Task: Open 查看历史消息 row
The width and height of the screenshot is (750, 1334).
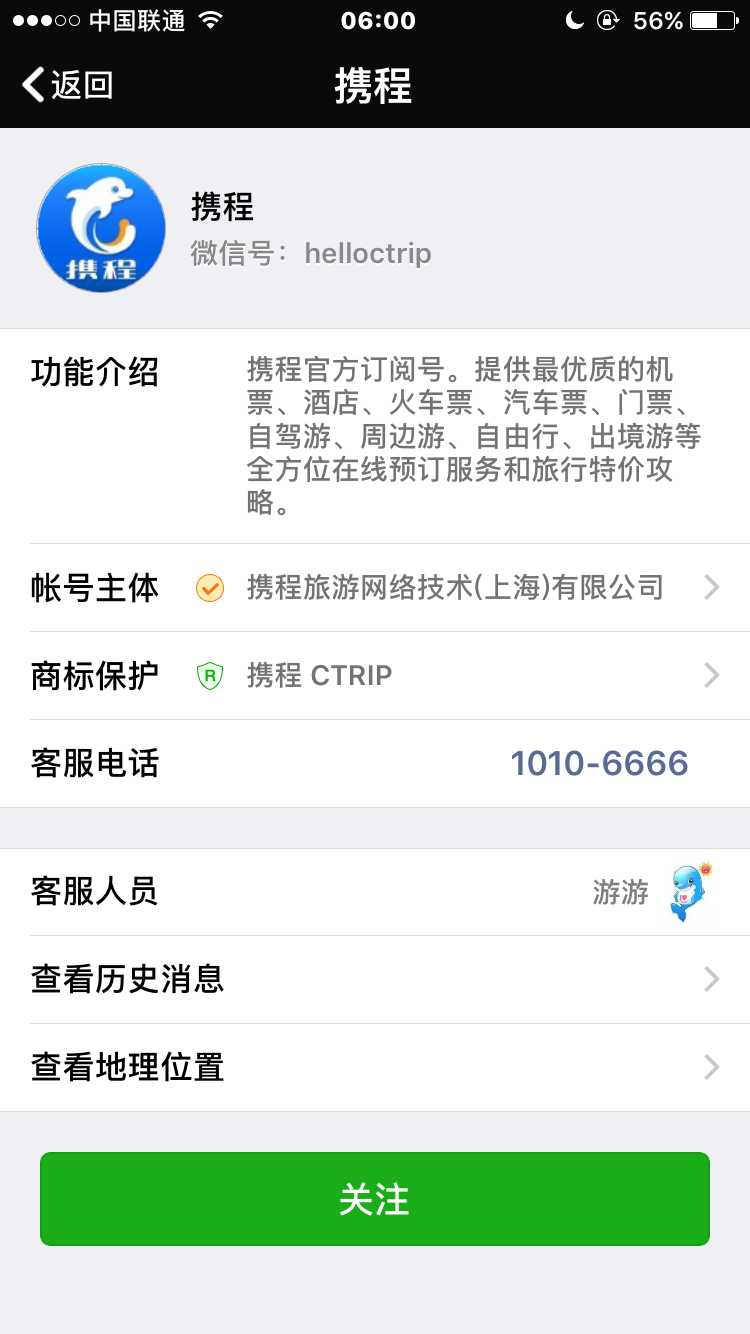Action: (x=375, y=980)
